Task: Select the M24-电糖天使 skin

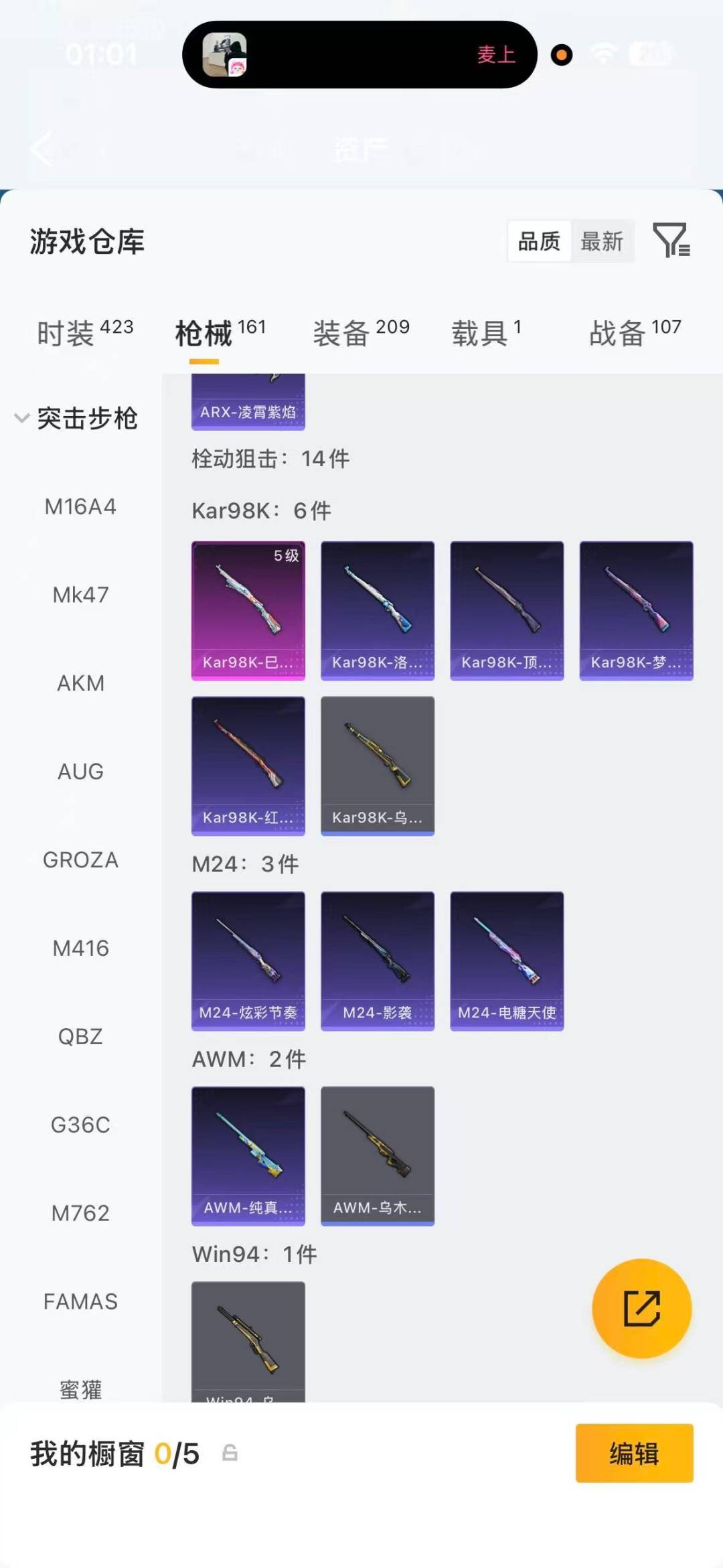Action: tap(507, 962)
